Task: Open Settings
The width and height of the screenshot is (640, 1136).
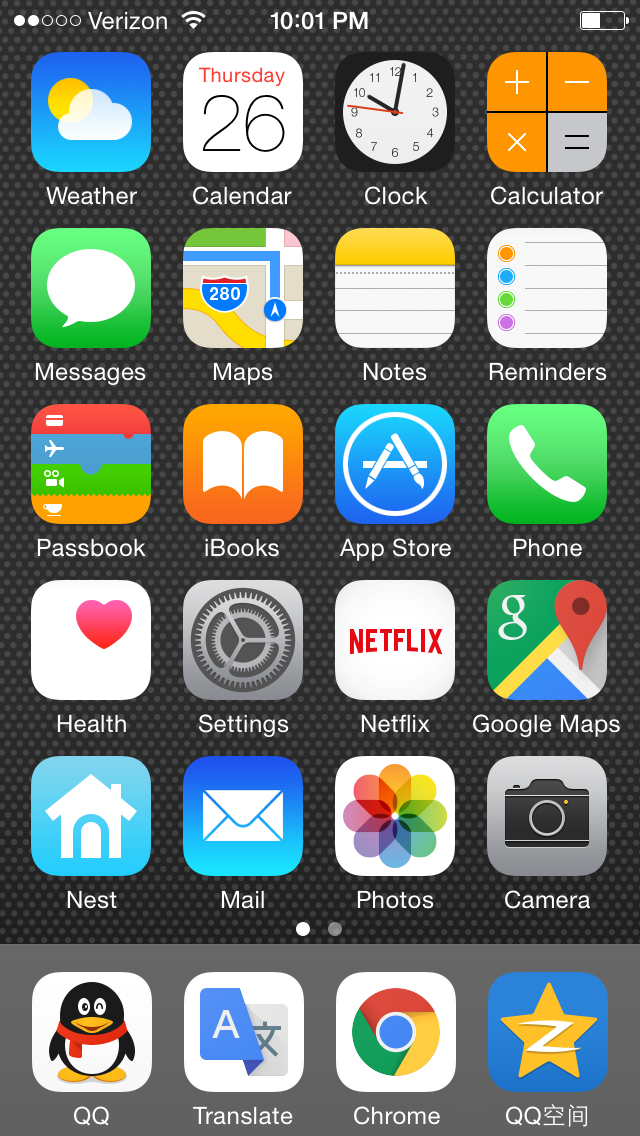Action: [243, 640]
